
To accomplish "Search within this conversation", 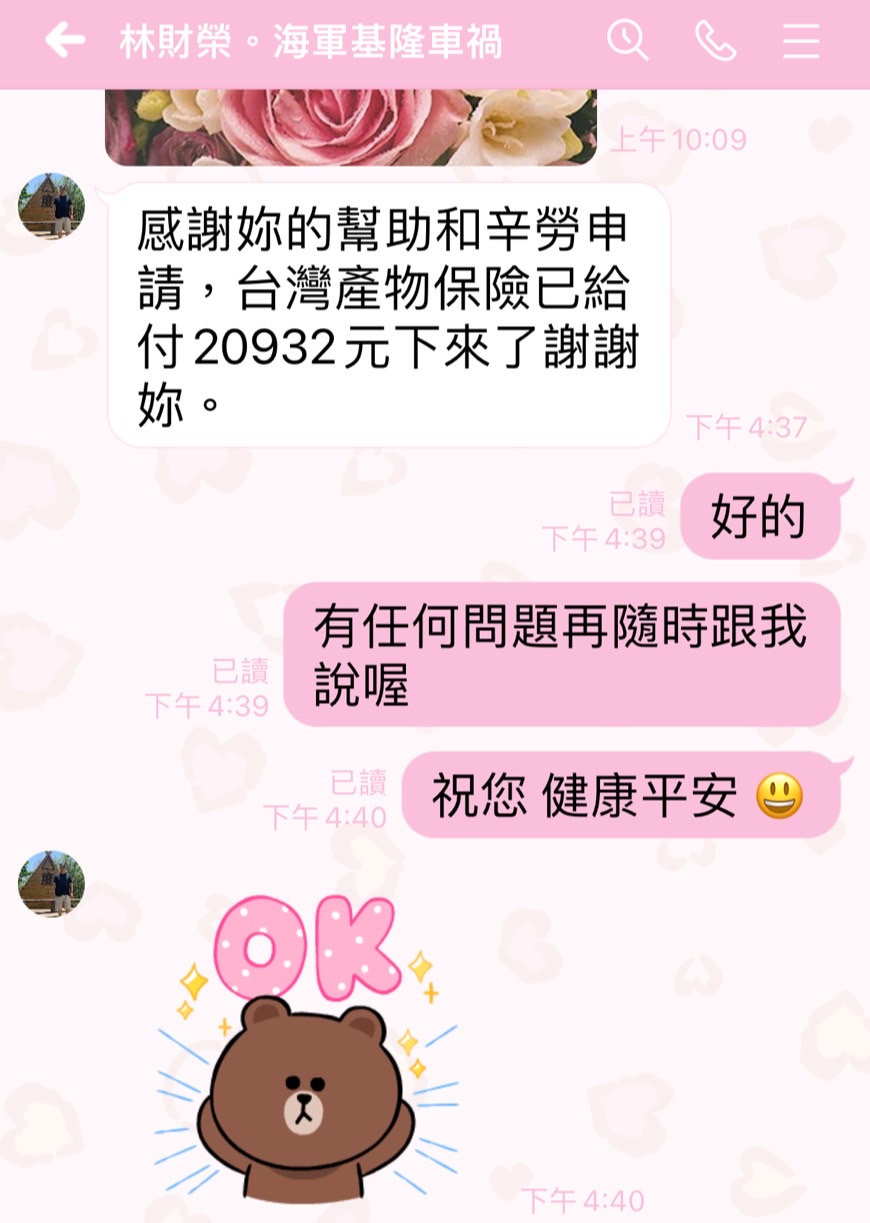I will coord(628,41).
